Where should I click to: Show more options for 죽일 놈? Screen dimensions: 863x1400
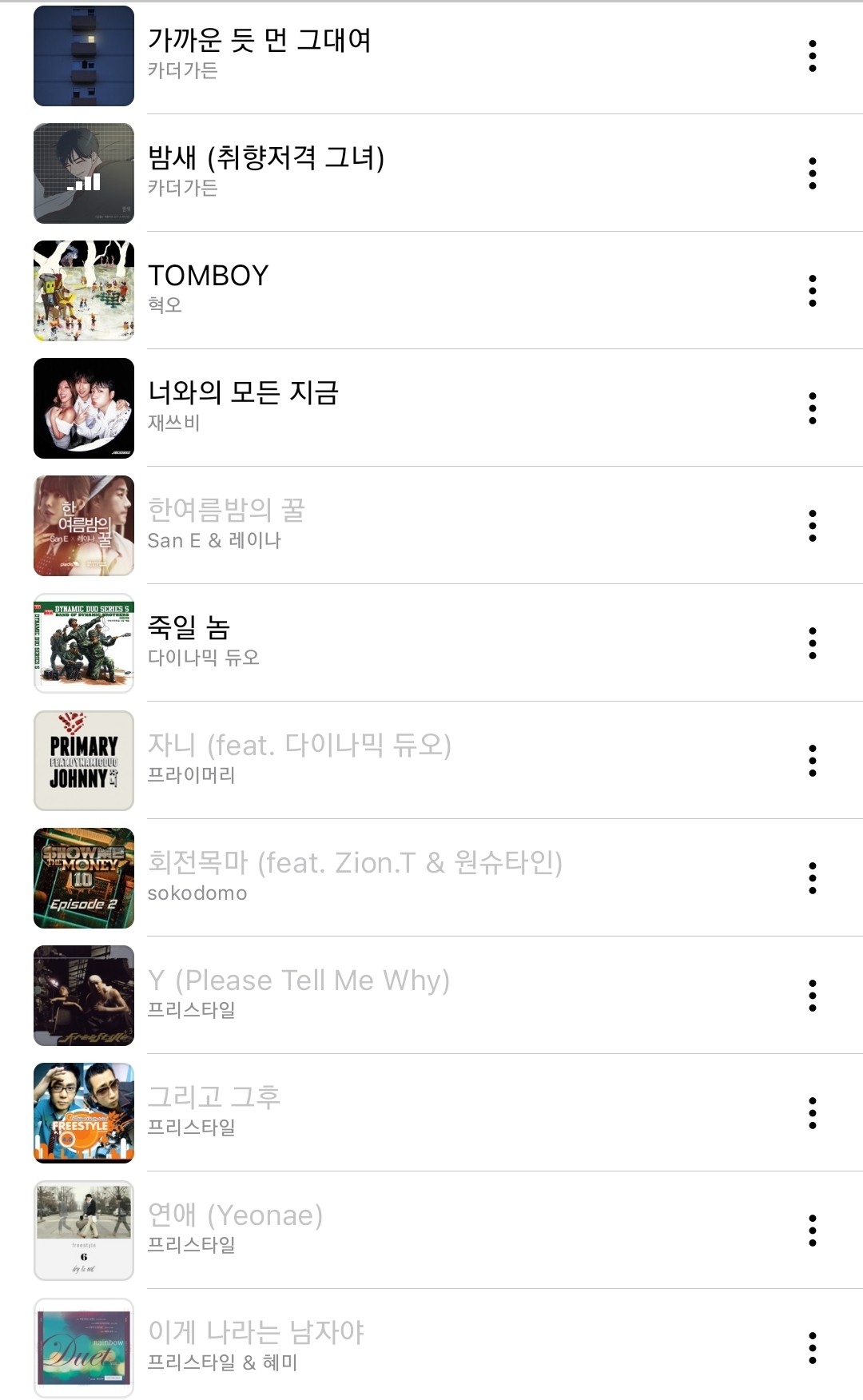(812, 643)
